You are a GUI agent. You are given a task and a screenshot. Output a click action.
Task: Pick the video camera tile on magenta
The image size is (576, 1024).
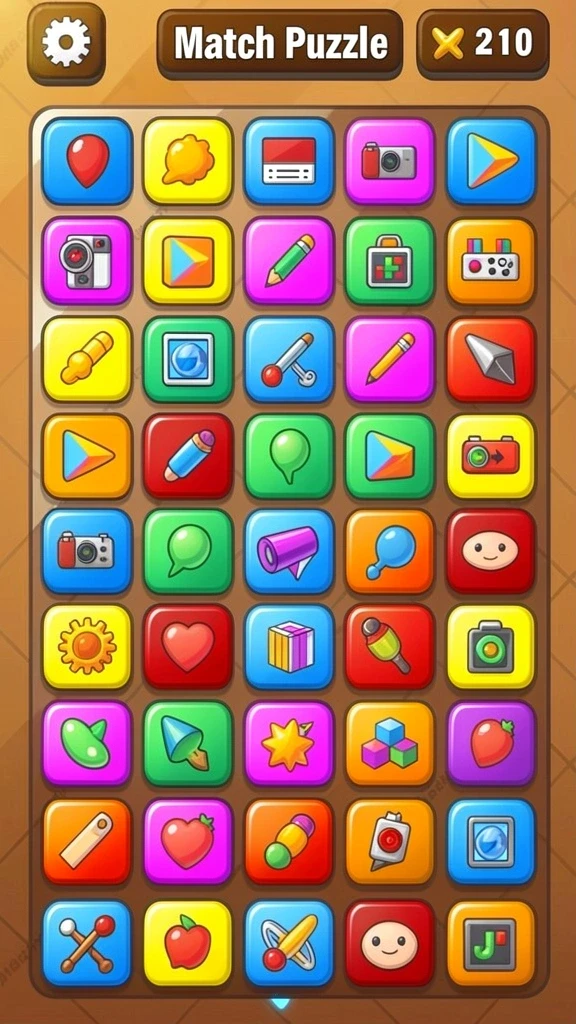pos(87,261)
